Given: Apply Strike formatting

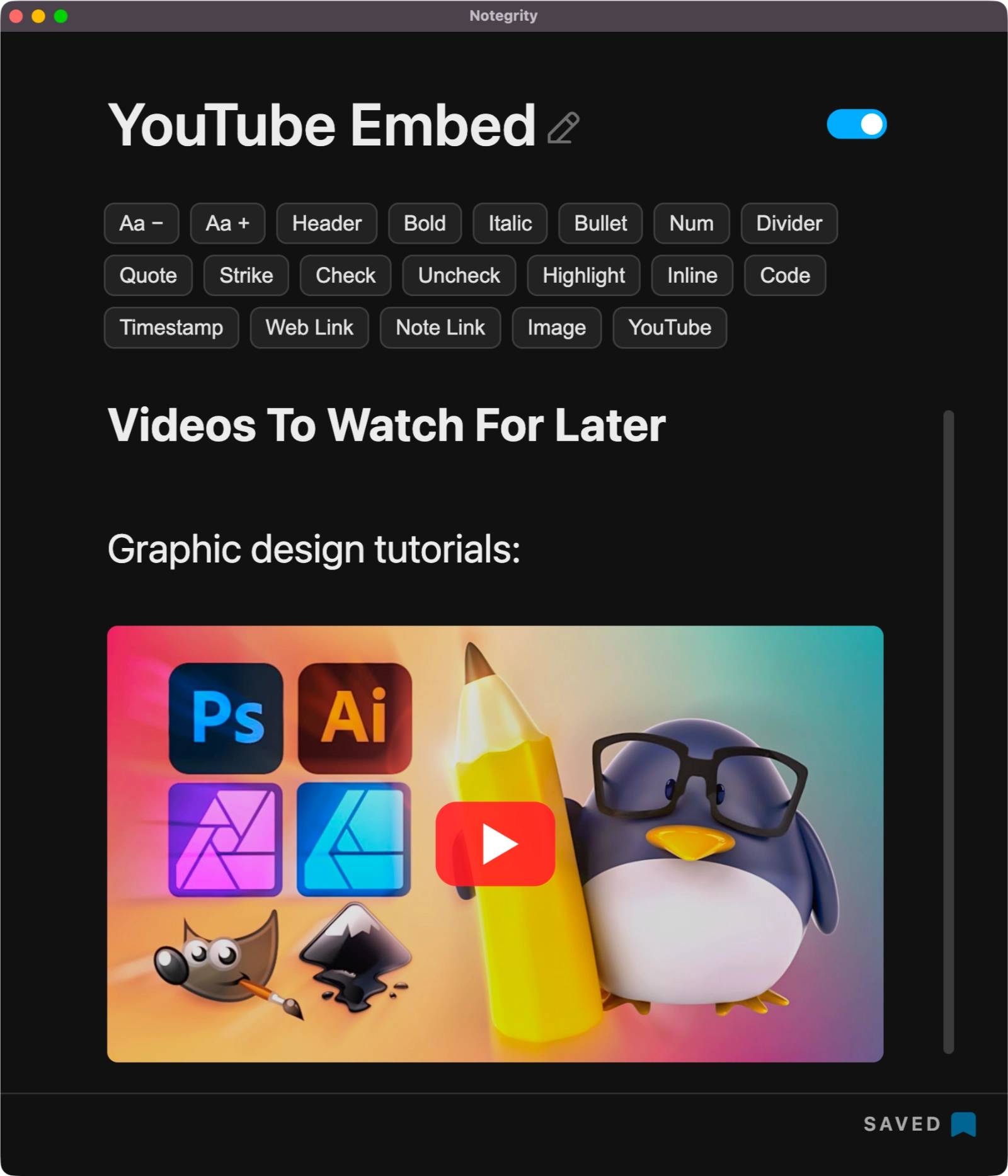Looking at the screenshot, I should coord(246,276).
